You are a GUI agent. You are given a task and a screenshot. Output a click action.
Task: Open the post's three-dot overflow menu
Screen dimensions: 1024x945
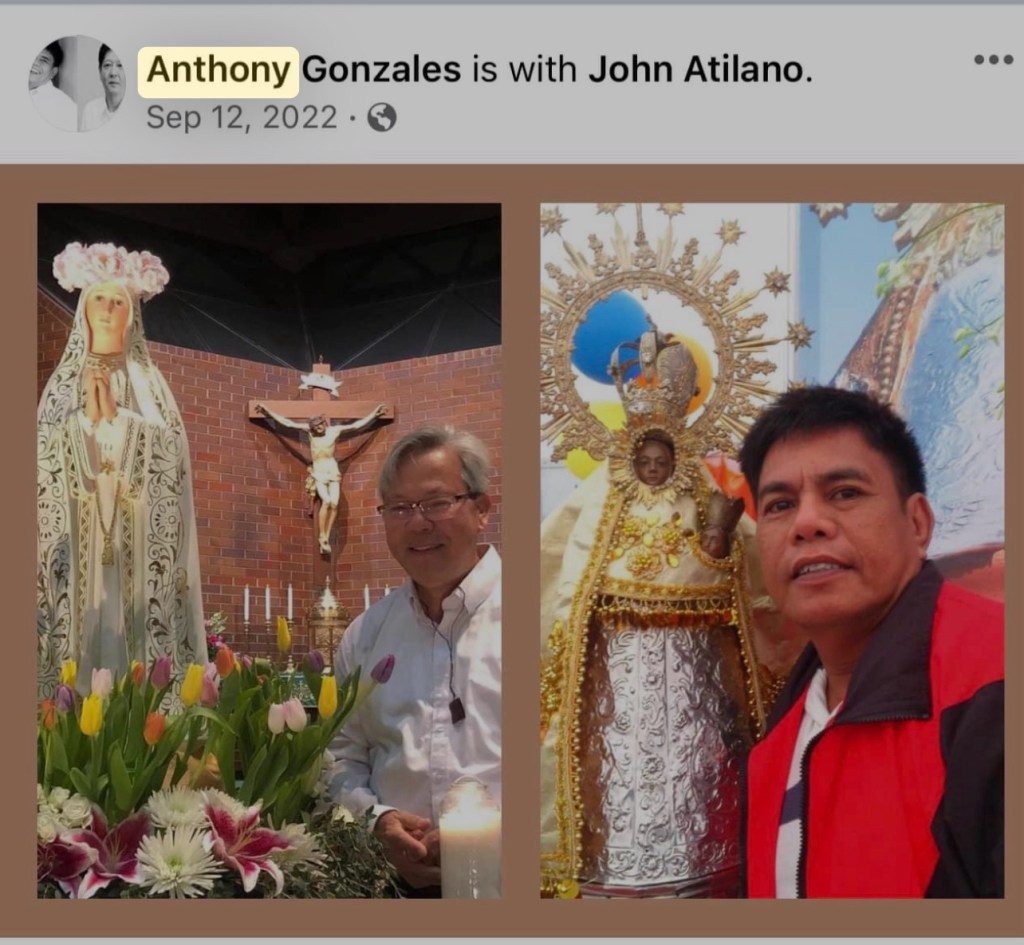tap(992, 60)
